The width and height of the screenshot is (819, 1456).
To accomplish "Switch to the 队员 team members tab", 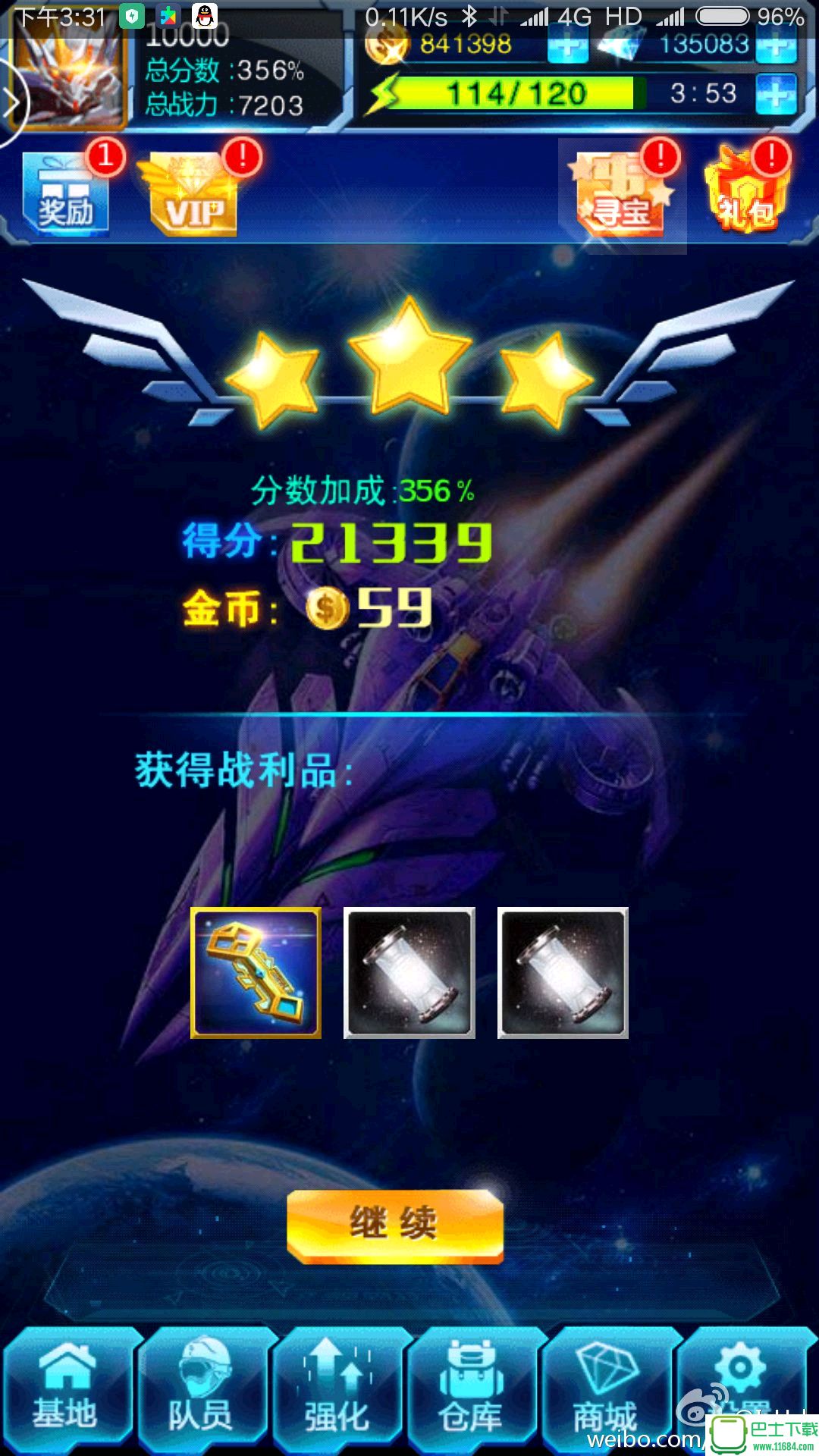I will click(201, 1388).
